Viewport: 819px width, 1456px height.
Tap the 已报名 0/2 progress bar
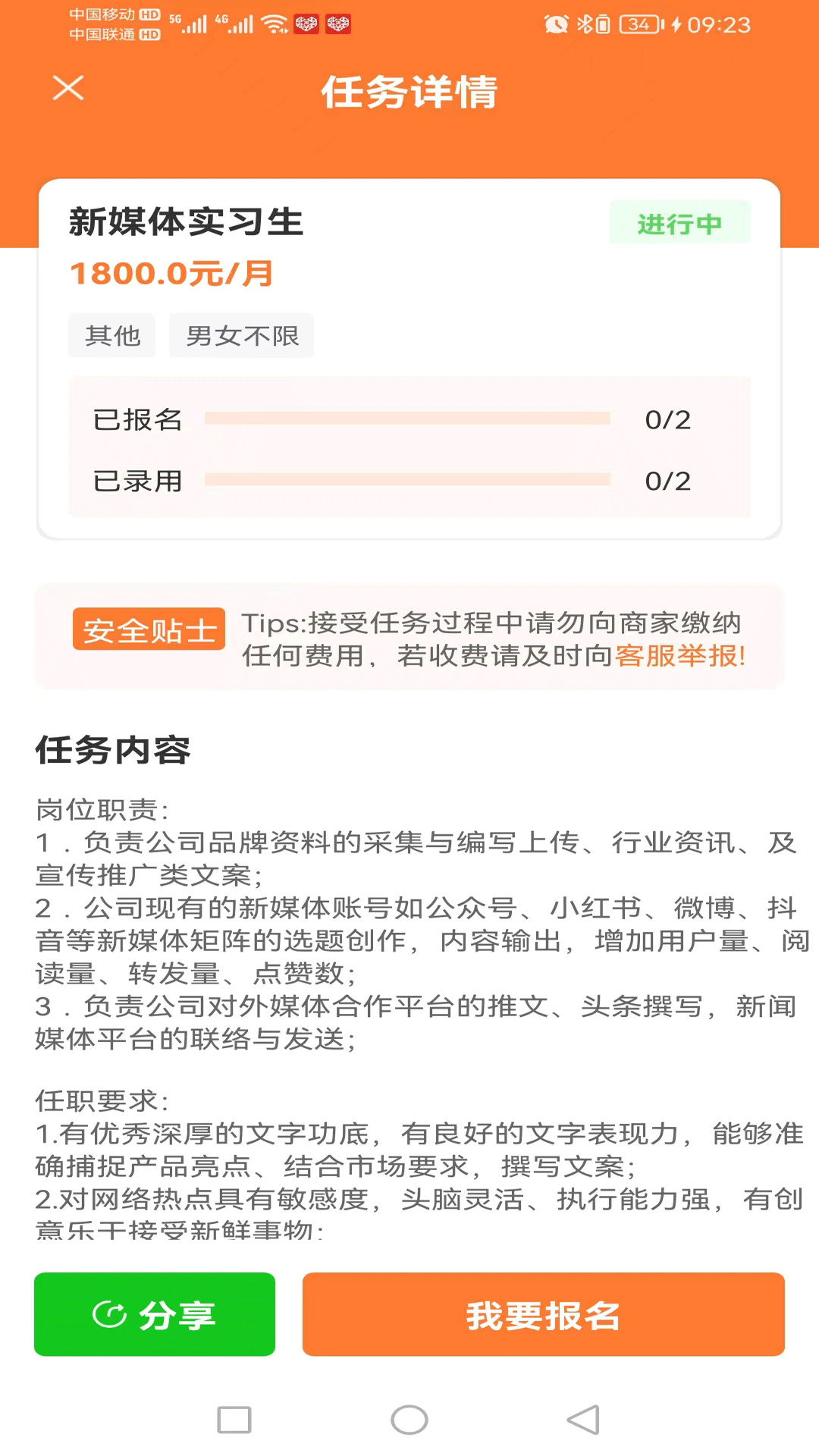(x=408, y=419)
